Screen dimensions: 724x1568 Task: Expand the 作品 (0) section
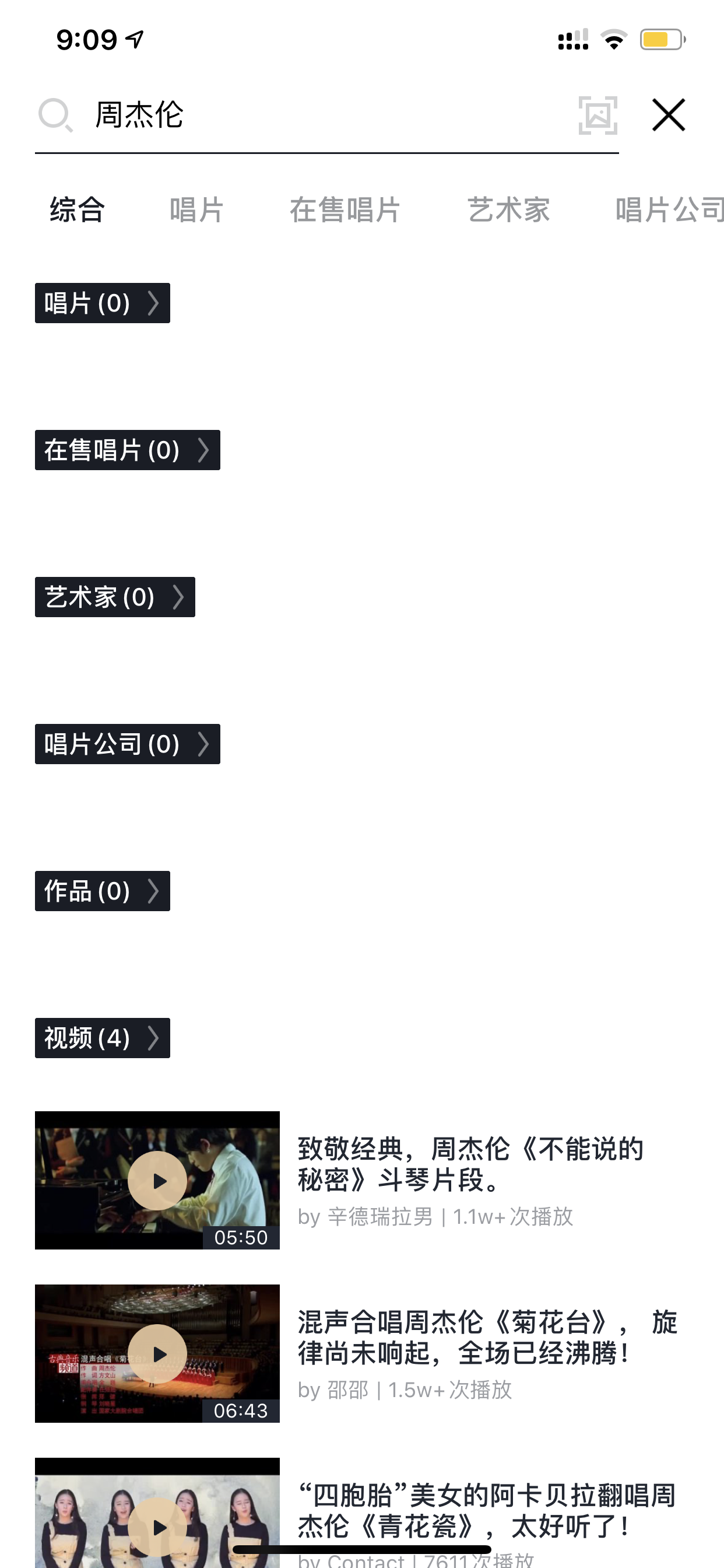pos(102,891)
